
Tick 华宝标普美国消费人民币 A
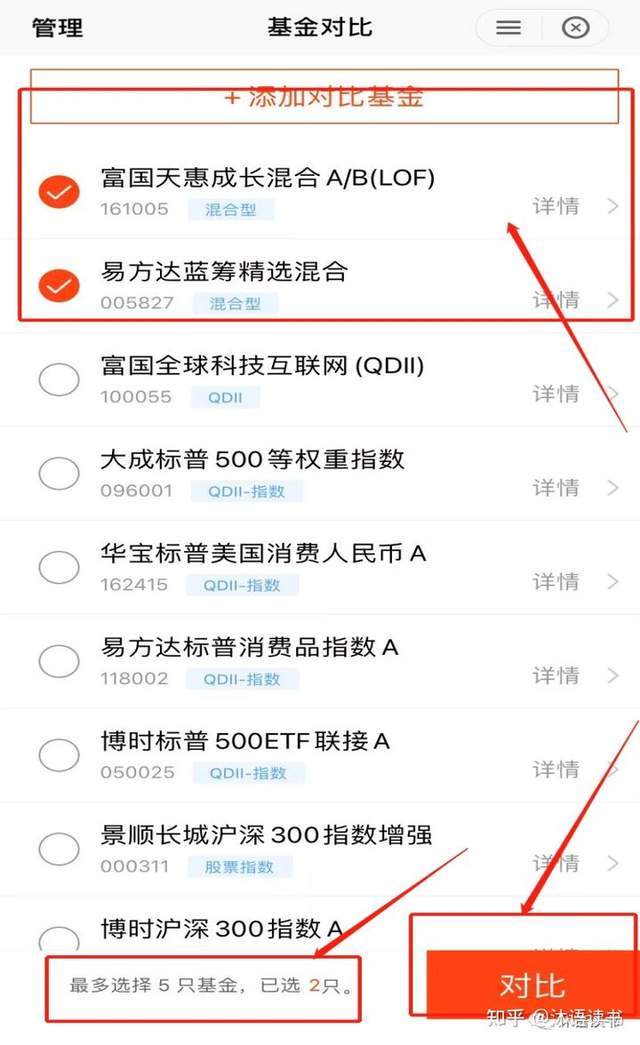[x=59, y=568]
